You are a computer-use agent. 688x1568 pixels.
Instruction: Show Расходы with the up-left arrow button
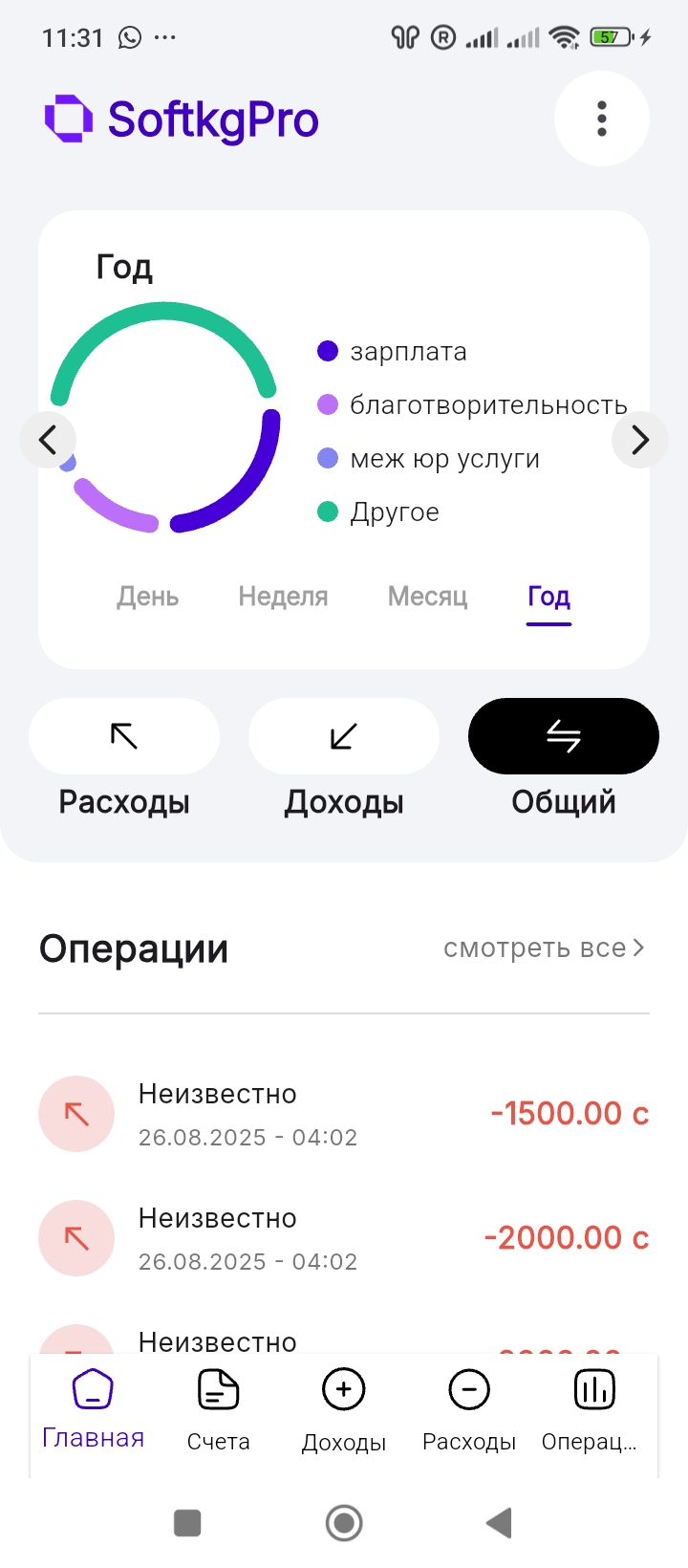[x=124, y=736]
